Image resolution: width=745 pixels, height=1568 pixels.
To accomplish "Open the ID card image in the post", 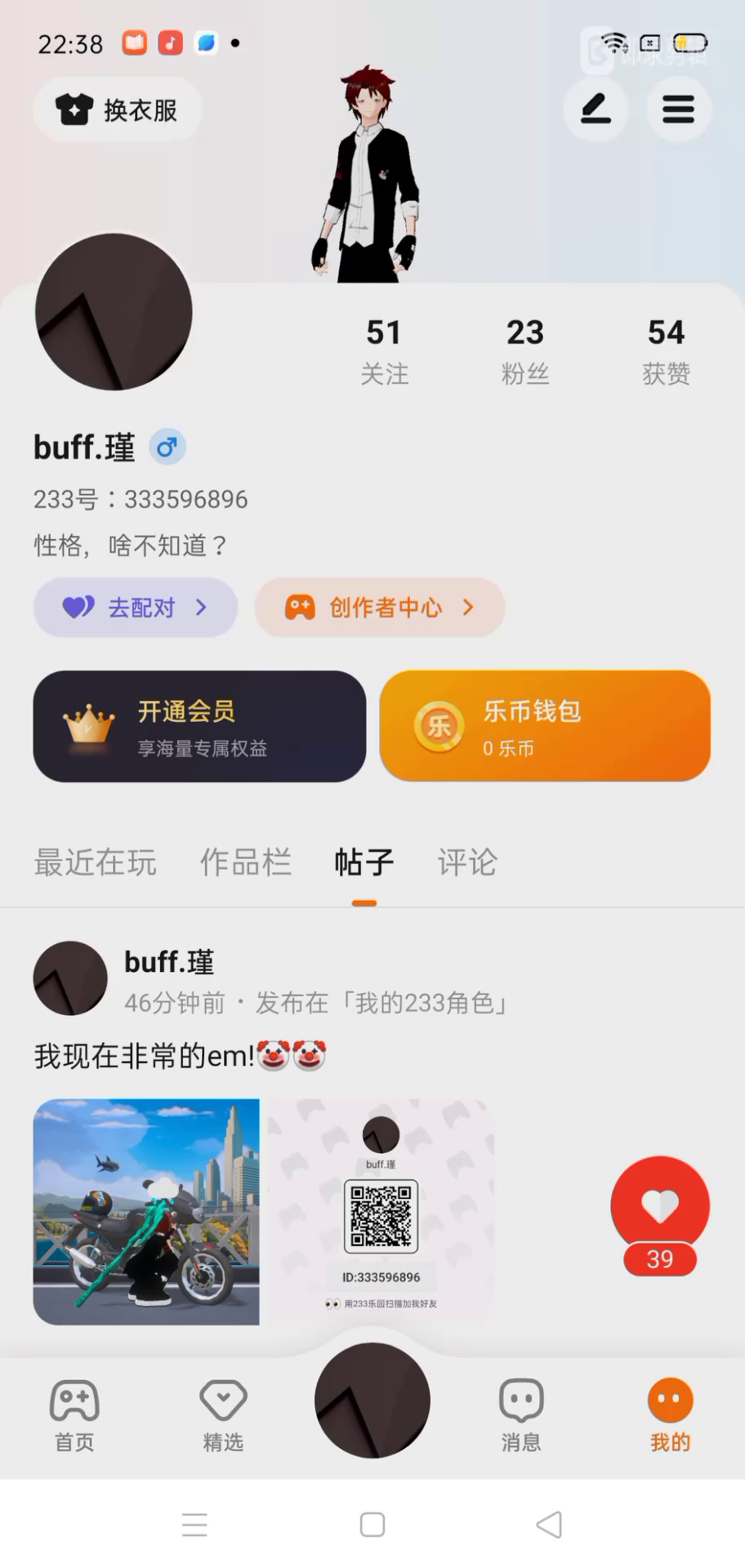I will click(x=381, y=1211).
